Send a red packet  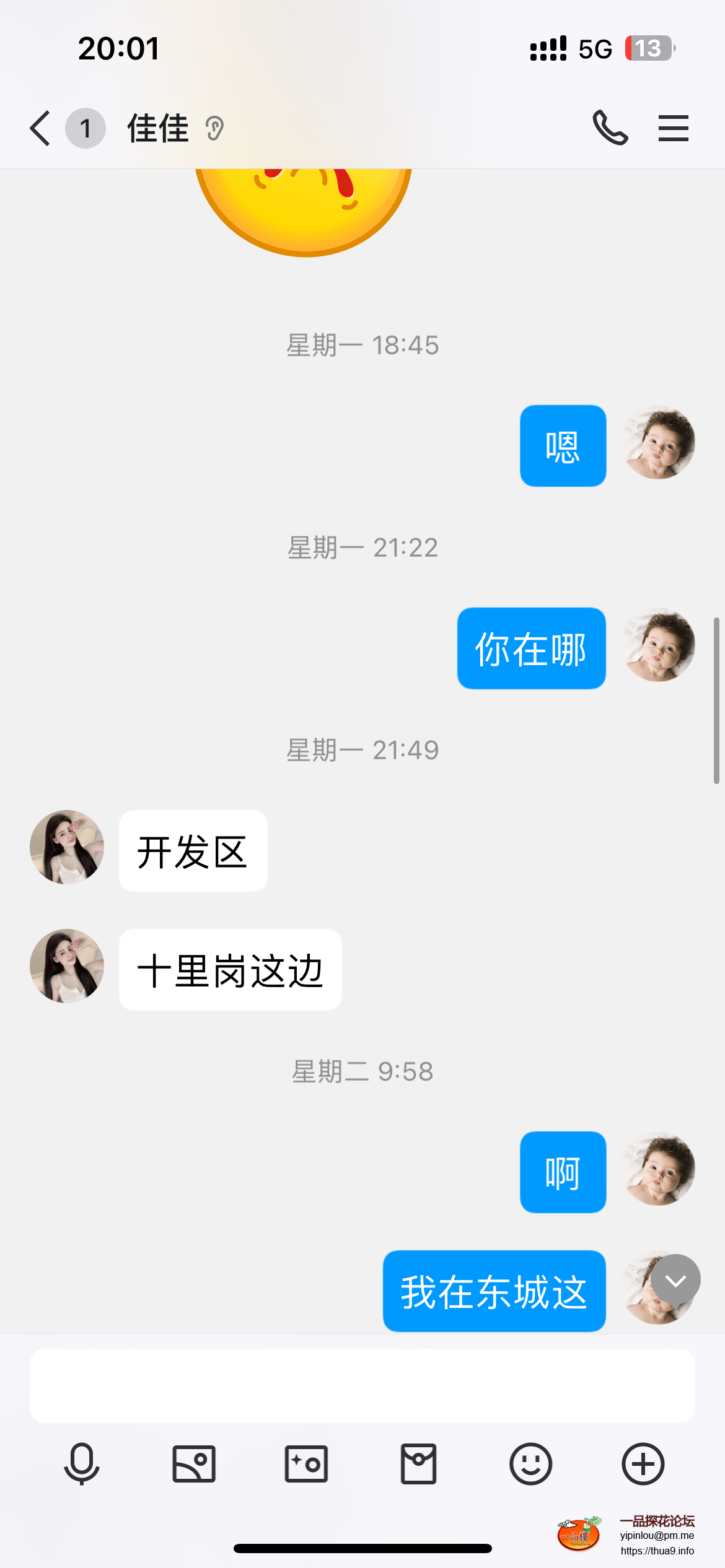pos(419,1464)
